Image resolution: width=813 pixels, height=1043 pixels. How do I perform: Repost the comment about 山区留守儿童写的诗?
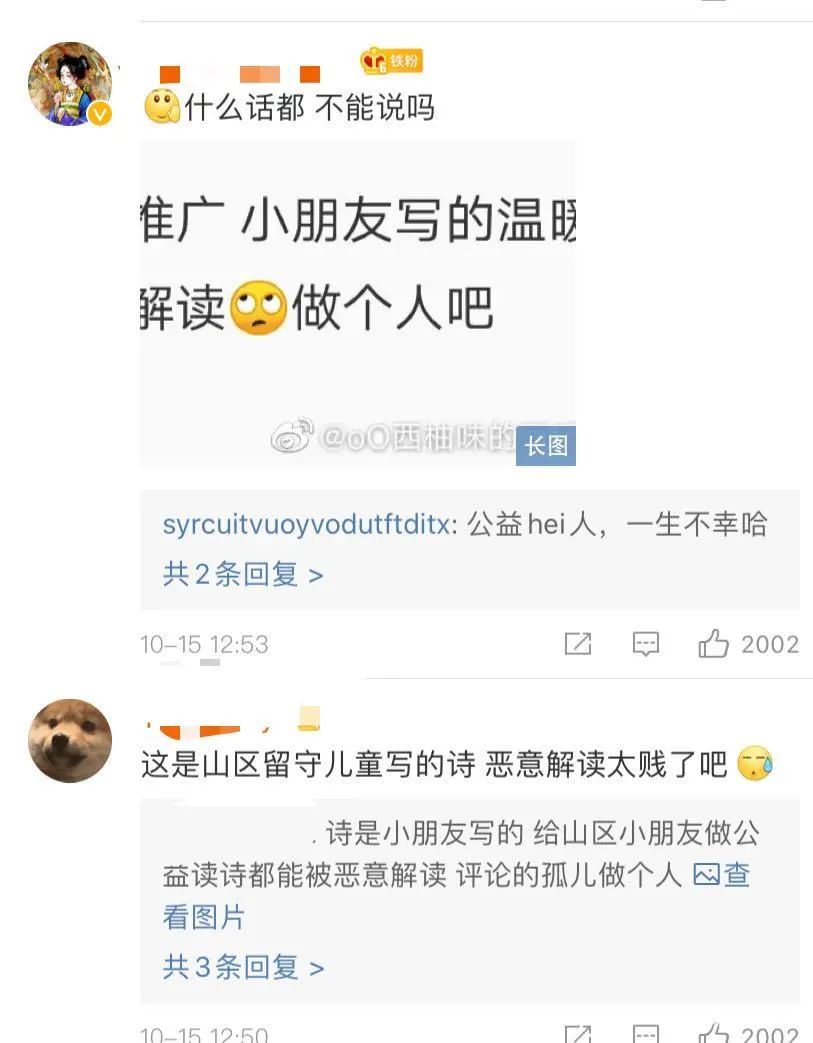click(x=578, y=1034)
